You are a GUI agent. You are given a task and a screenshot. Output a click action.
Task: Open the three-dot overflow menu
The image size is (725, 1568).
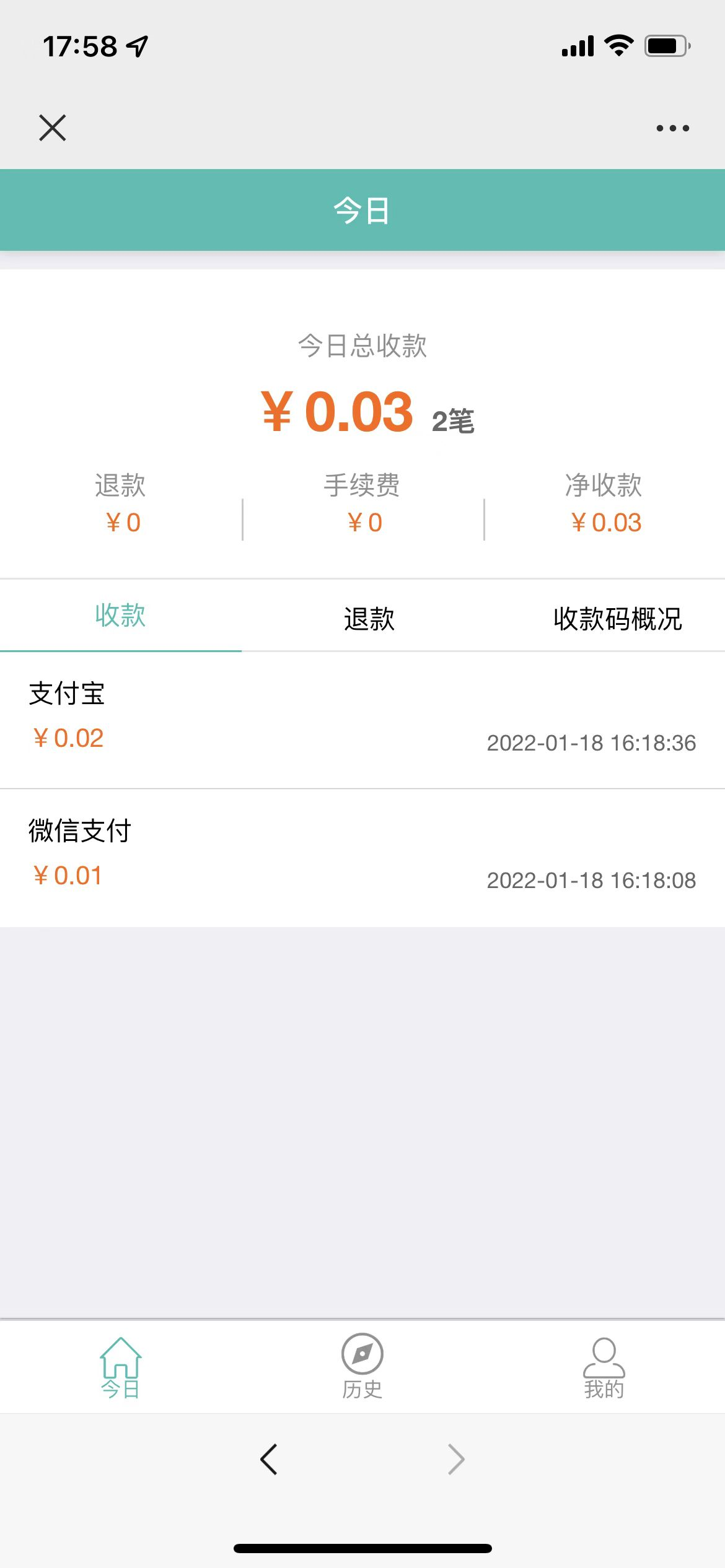(672, 128)
